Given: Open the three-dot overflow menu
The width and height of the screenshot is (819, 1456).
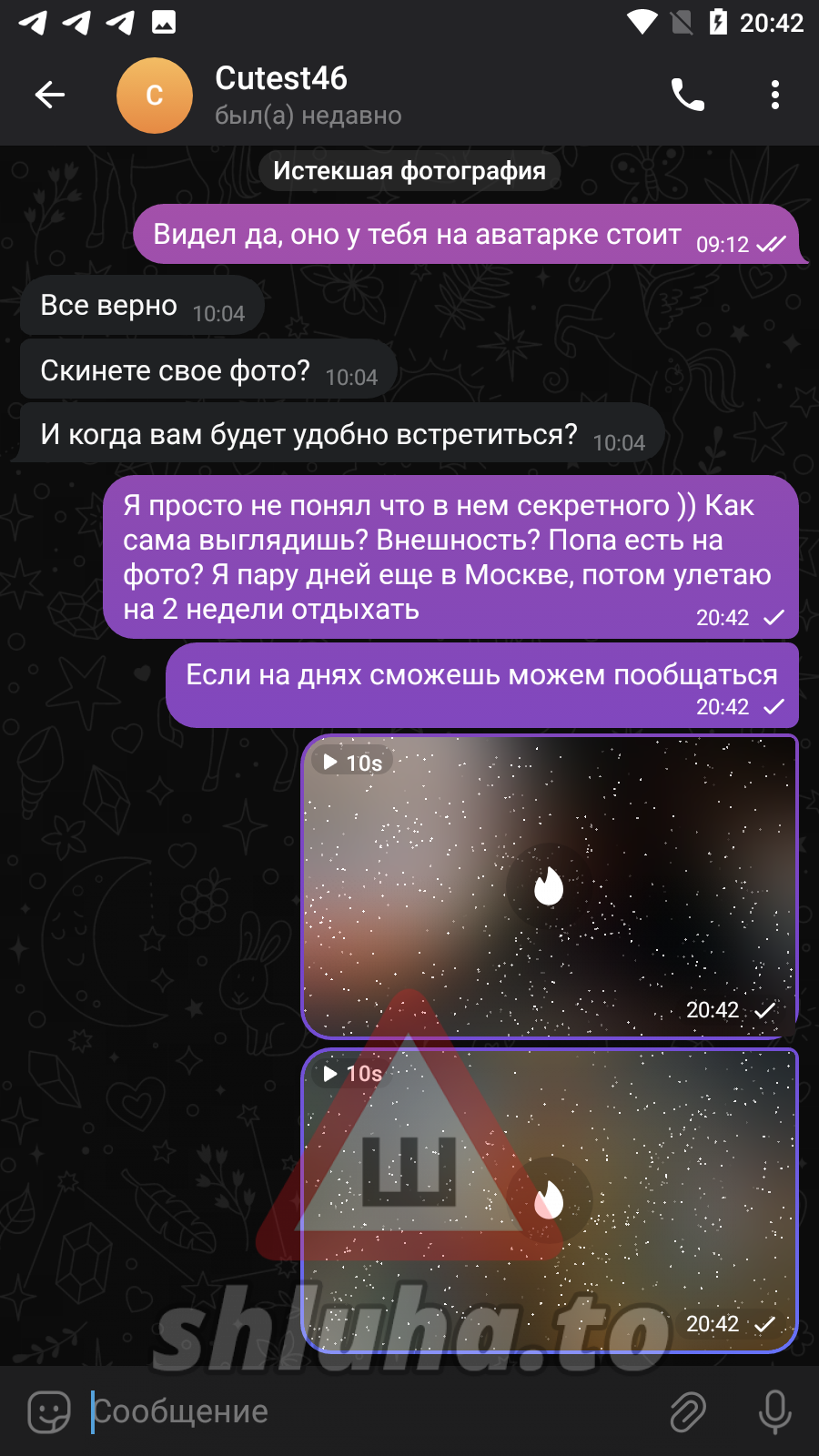Looking at the screenshot, I should 774,95.
